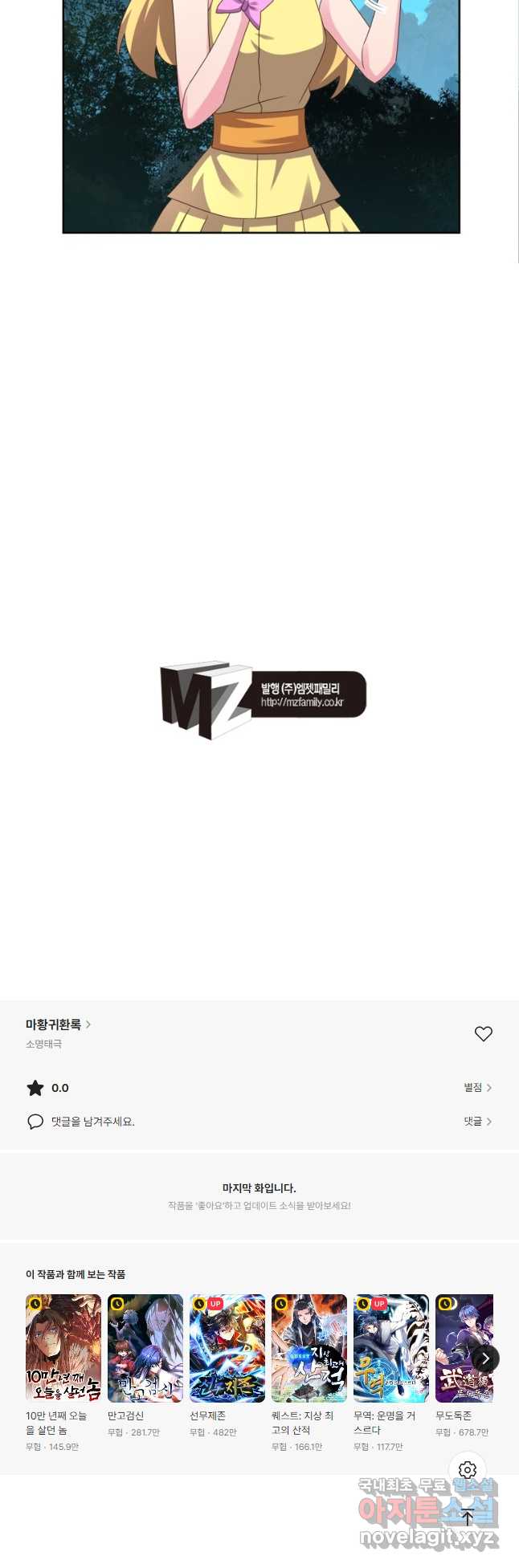Open the 댓글 comments section
This screenshot has height=1568, width=519.
point(477,1121)
